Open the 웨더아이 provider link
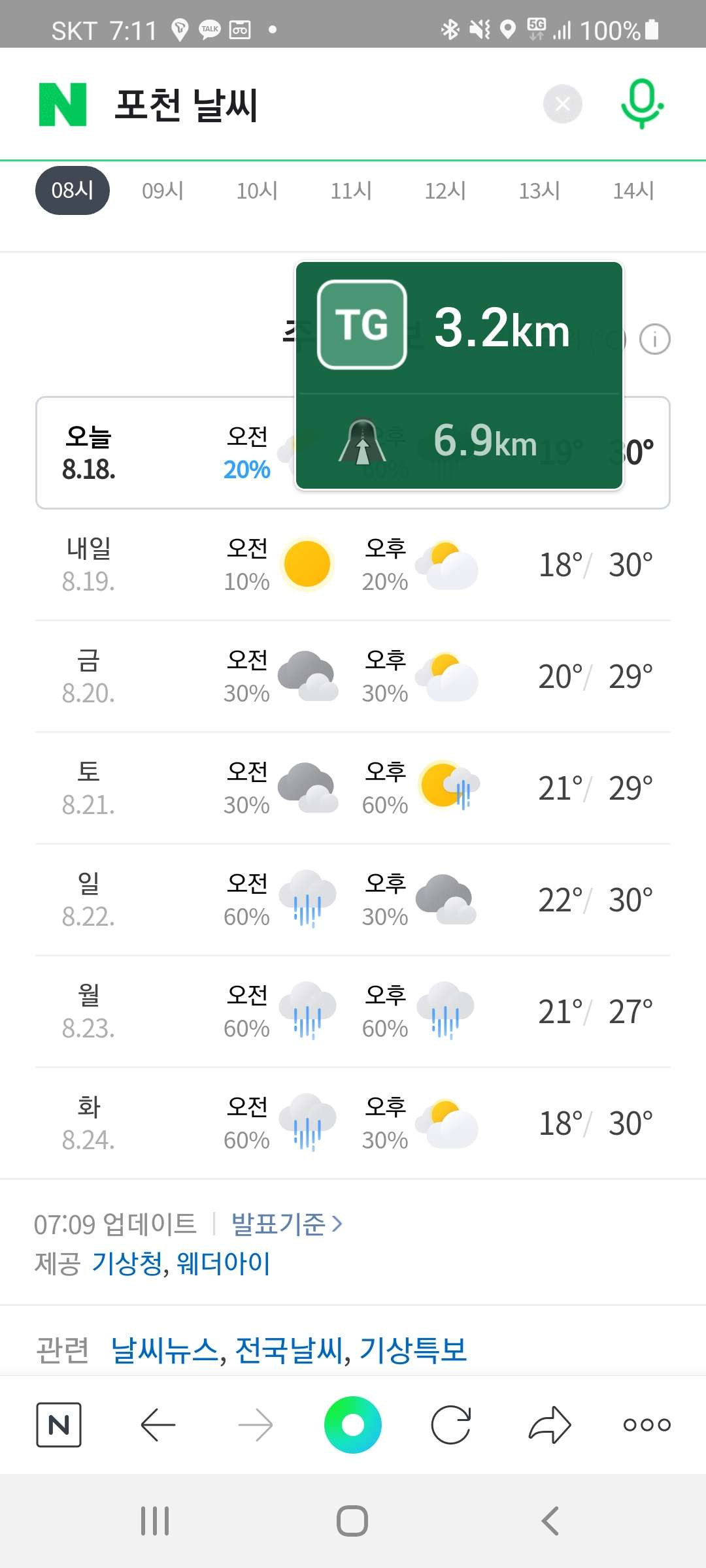Screen dimensions: 706x1568 (224, 1263)
